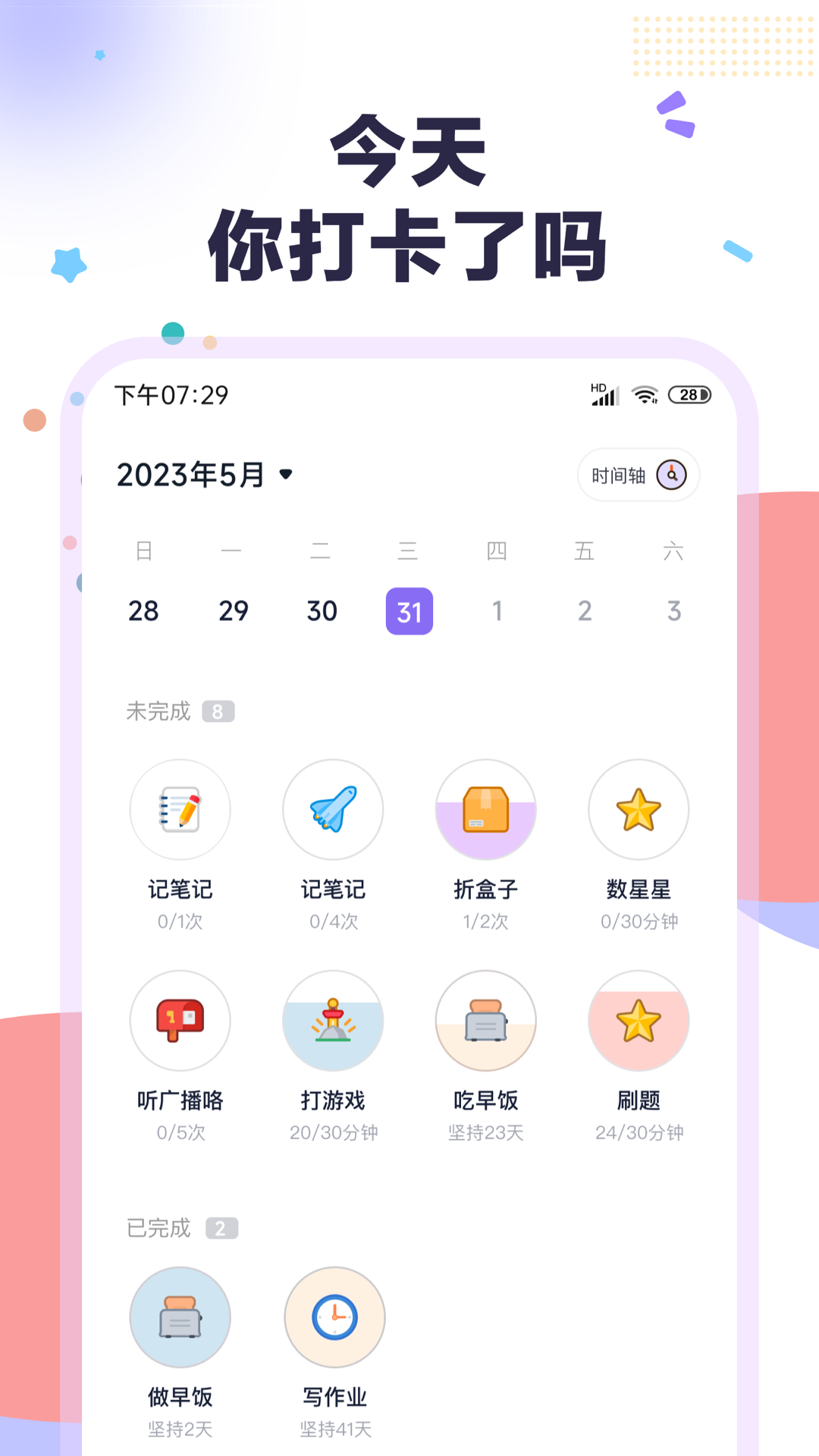Screen dimensions: 819x1456
Task: Click the 未完成 count badge showing 8
Action: [x=220, y=711]
